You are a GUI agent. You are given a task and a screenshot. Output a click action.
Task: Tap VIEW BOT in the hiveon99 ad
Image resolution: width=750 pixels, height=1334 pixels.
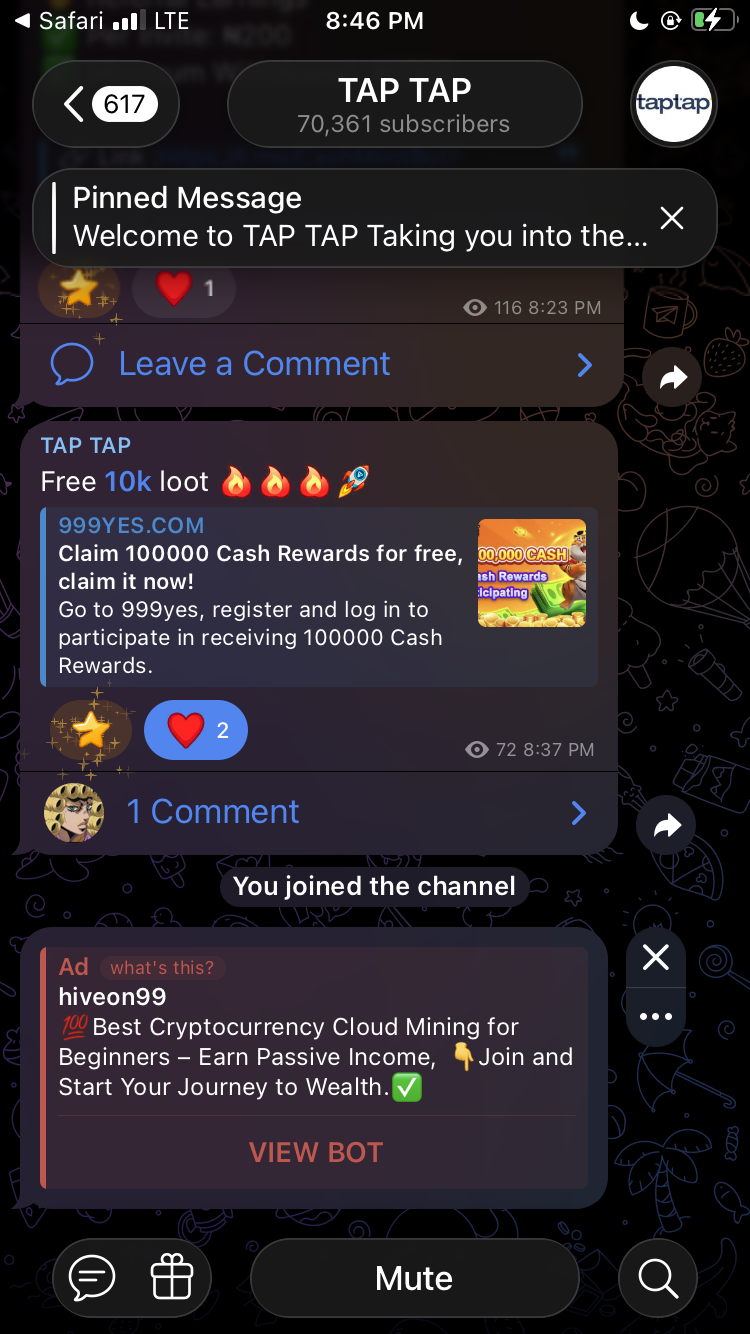(316, 1152)
